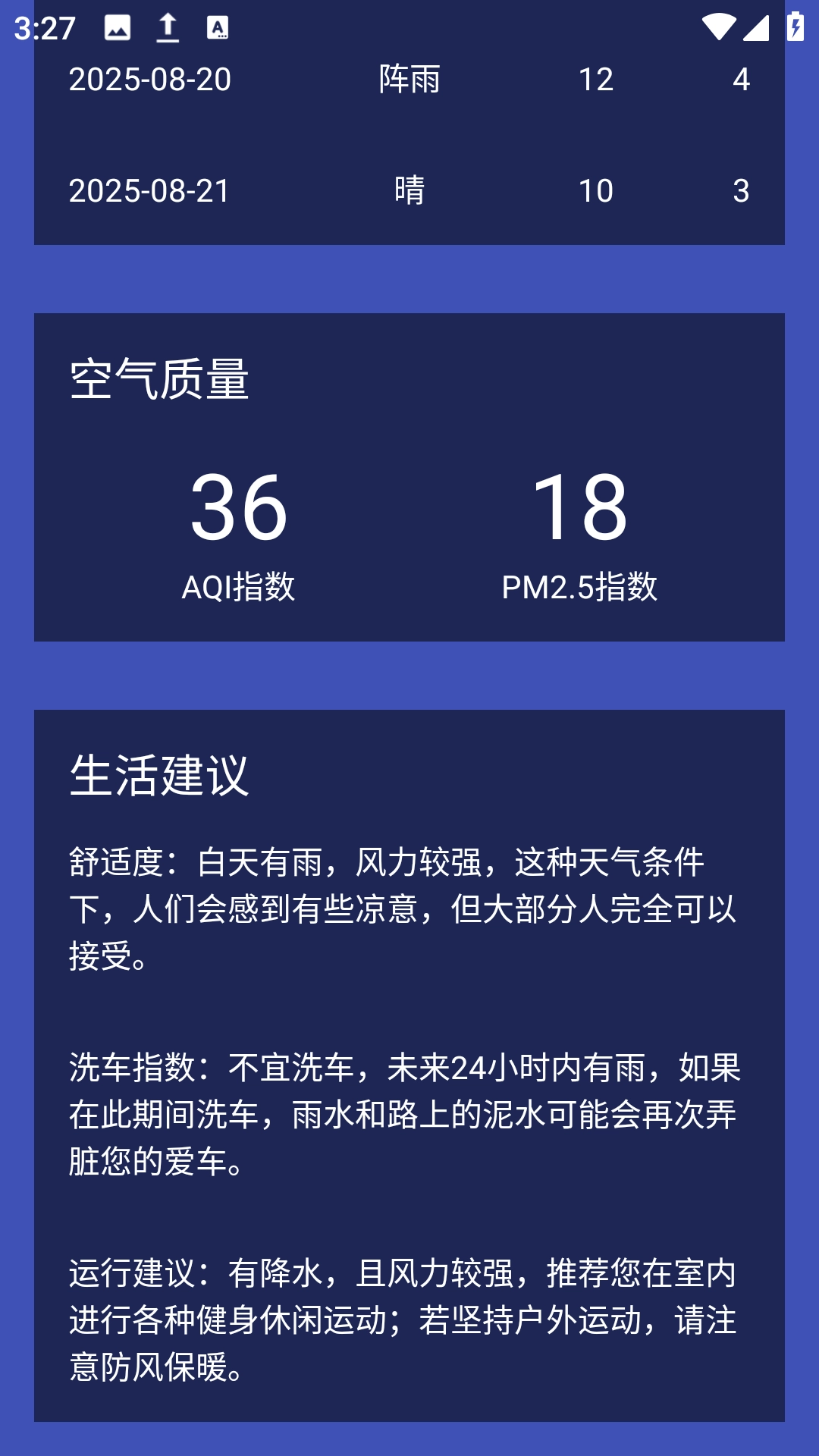The width and height of the screenshot is (819, 1456).
Task: Tap the charging battery icon
Action: 795,27
